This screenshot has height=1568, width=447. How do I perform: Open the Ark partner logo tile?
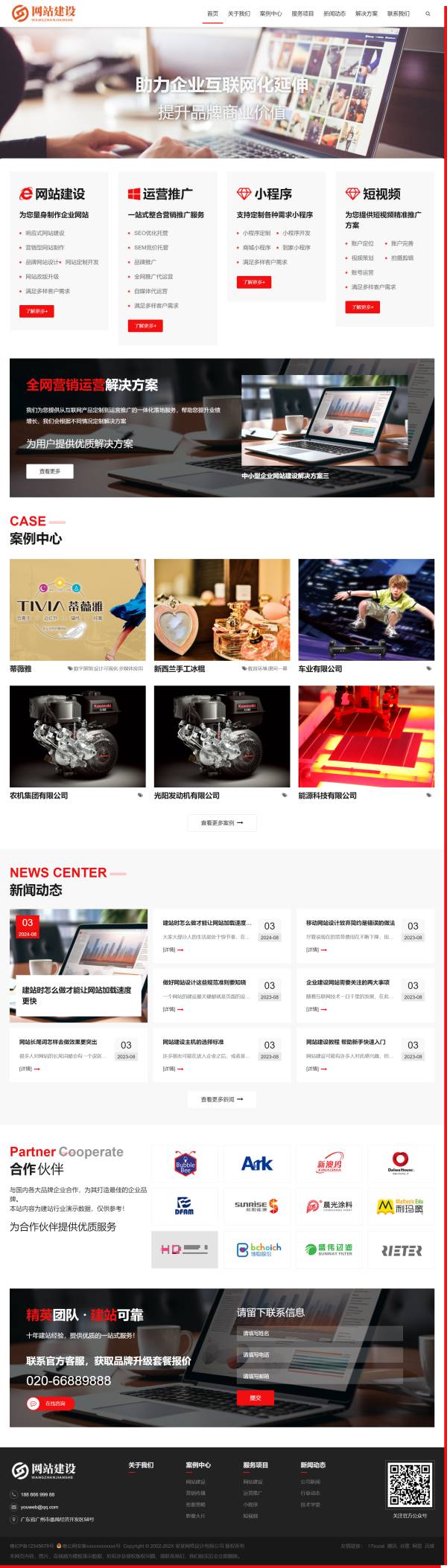point(257,1164)
